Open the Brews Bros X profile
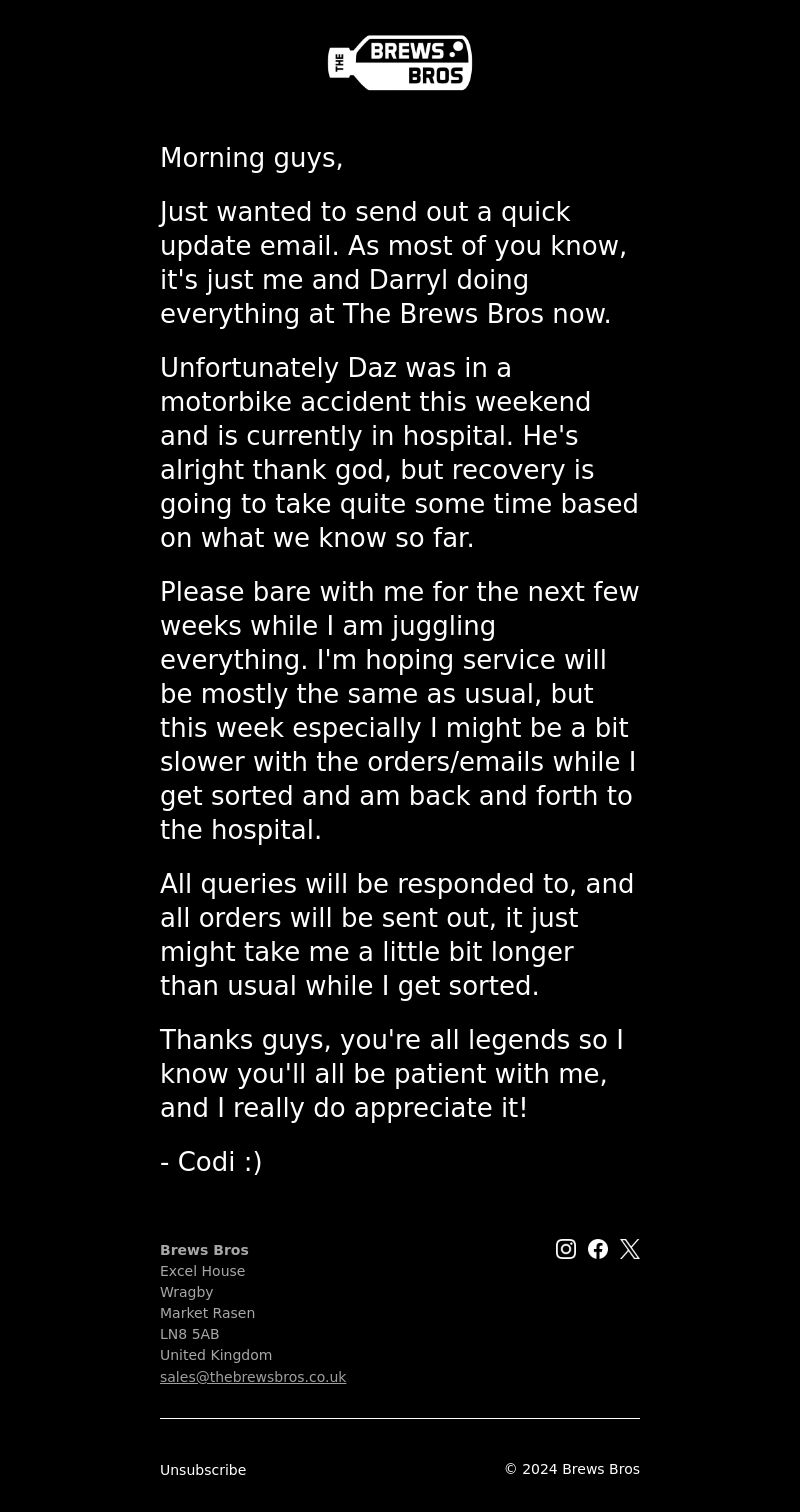The image size is (800, 1512). tap(630, 1249)
